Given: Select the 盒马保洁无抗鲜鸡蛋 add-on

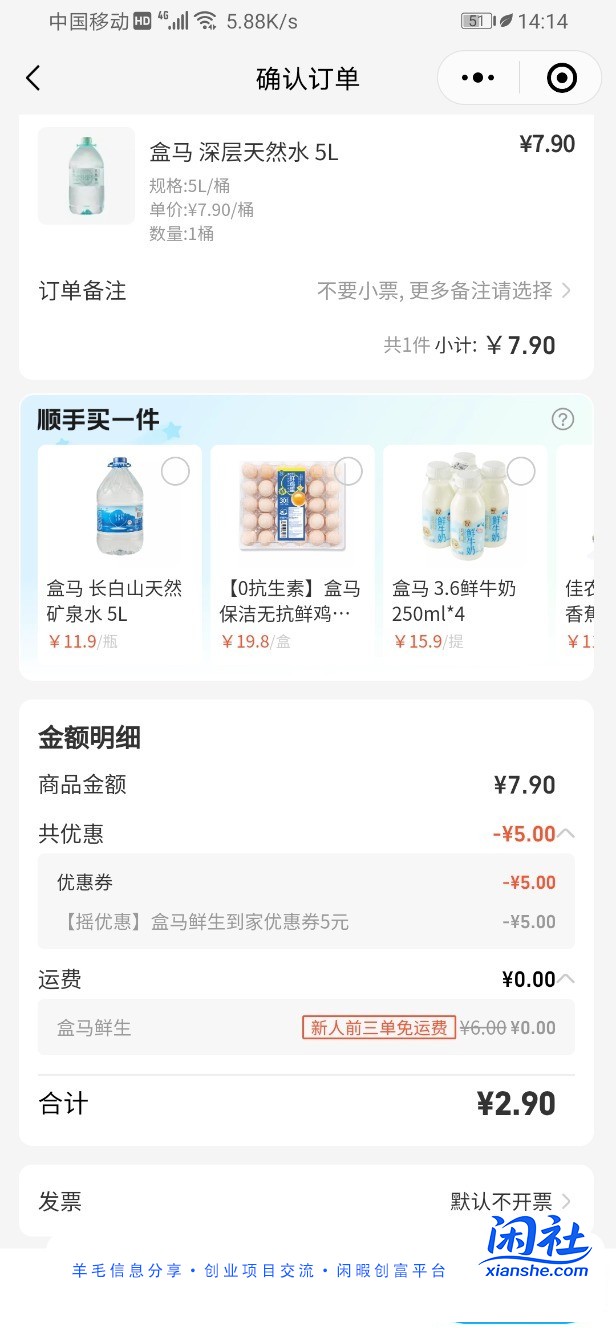Looking at the screenshot, I should pos(348,470).
